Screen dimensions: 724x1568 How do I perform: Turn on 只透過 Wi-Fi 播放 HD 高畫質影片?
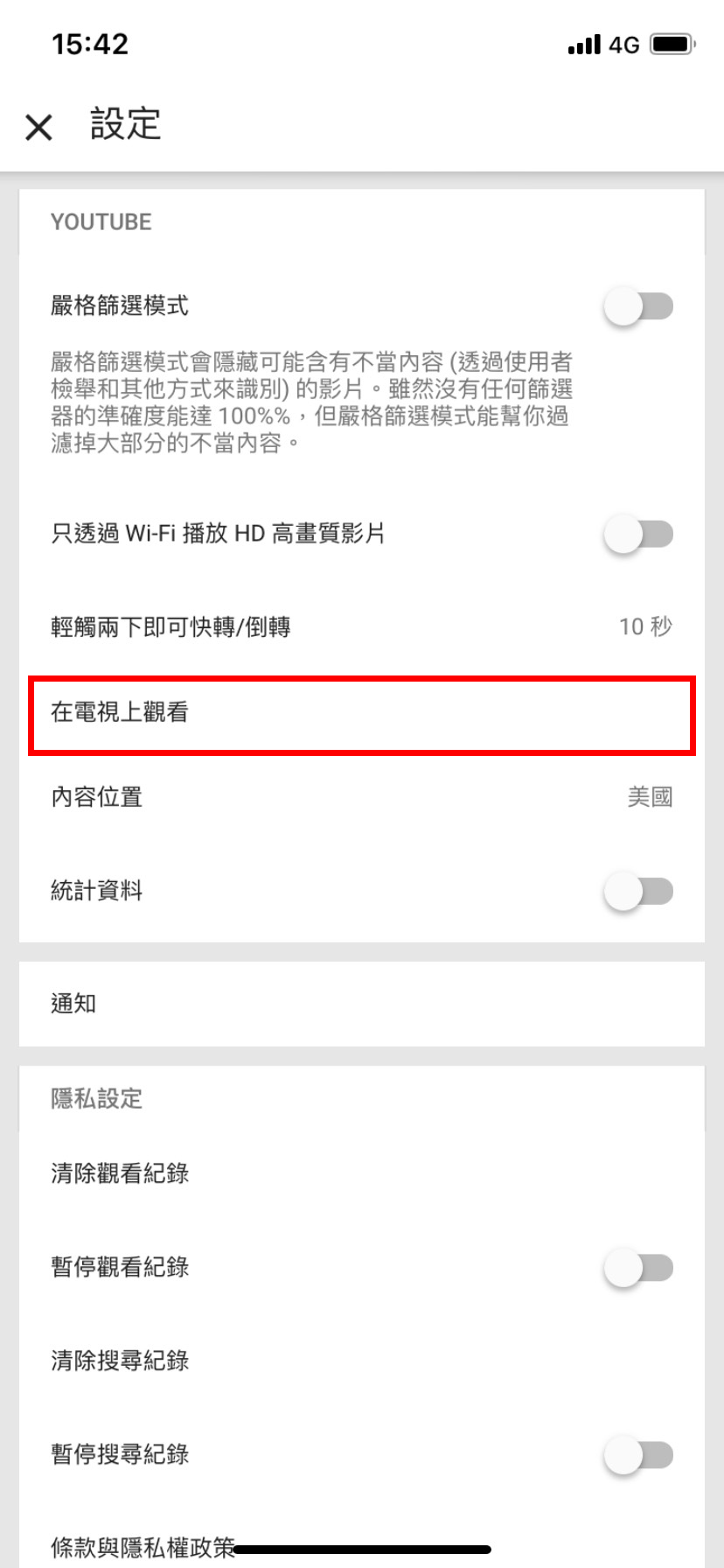[638, 534]
